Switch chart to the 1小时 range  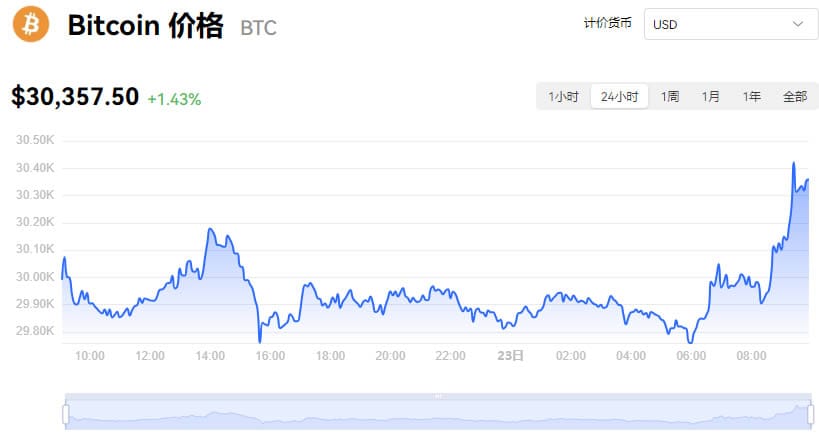click(x=563, y=97)
